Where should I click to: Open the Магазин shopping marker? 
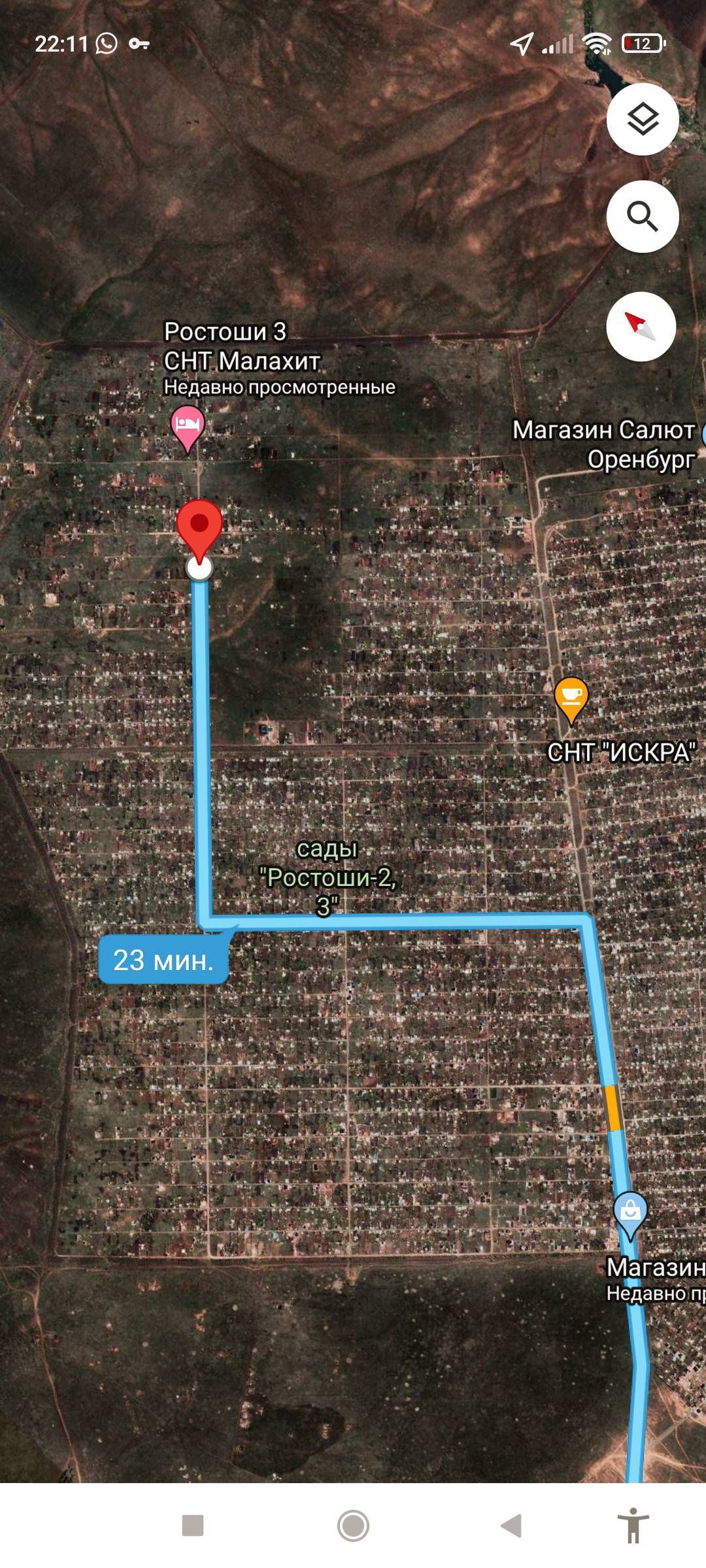click(630, 1213)
